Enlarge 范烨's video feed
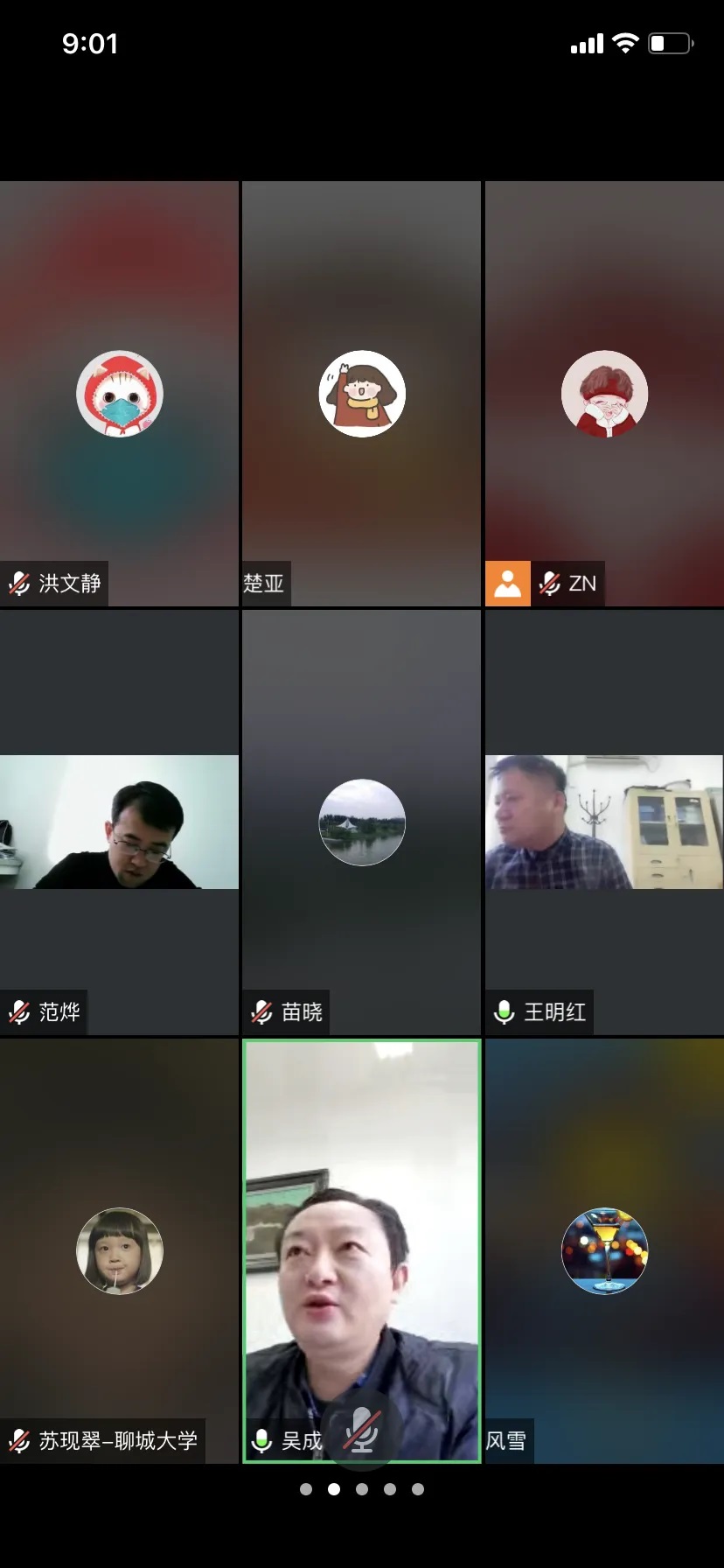724x1568 pixels. (119, 822)
